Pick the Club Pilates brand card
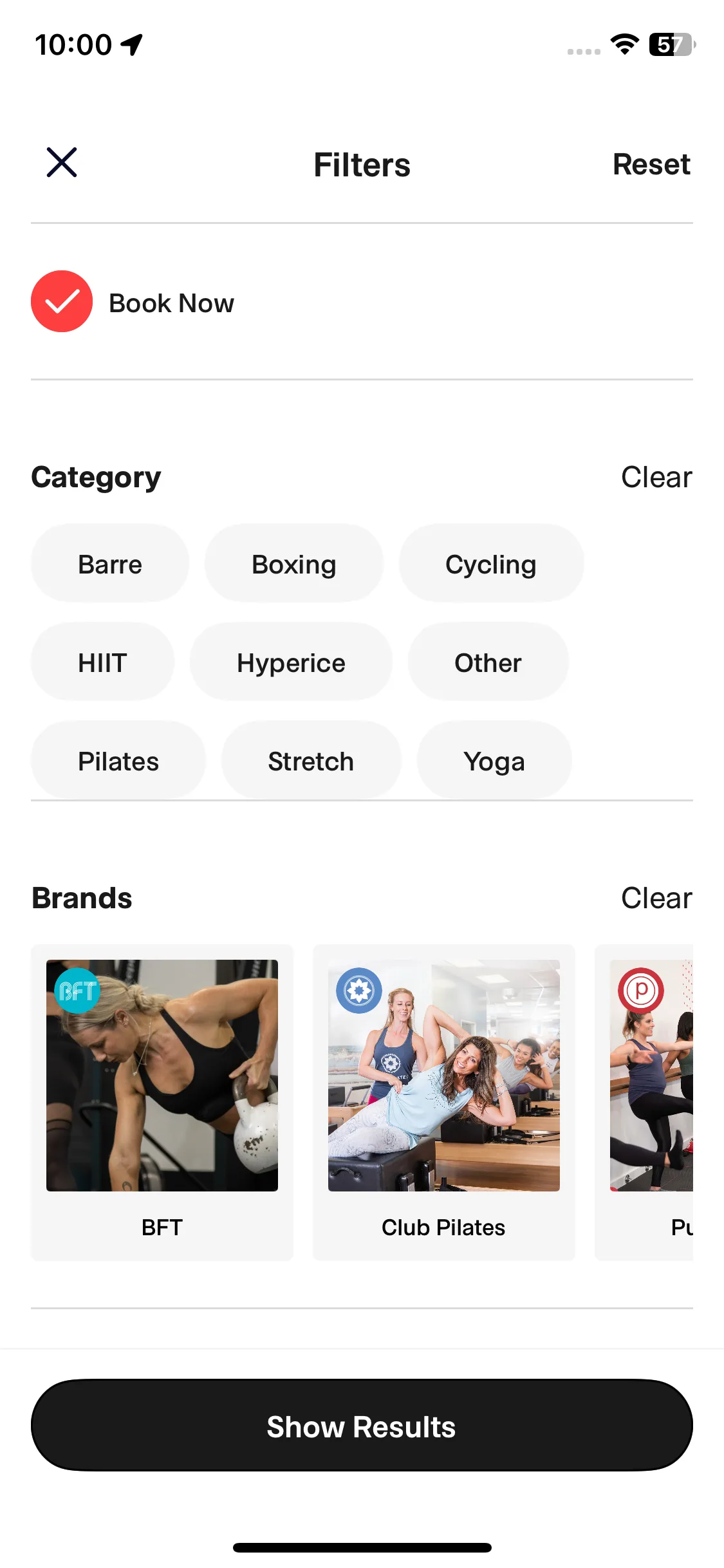The width and height of the screenshot is (724, 1568). click(443, 1102)
